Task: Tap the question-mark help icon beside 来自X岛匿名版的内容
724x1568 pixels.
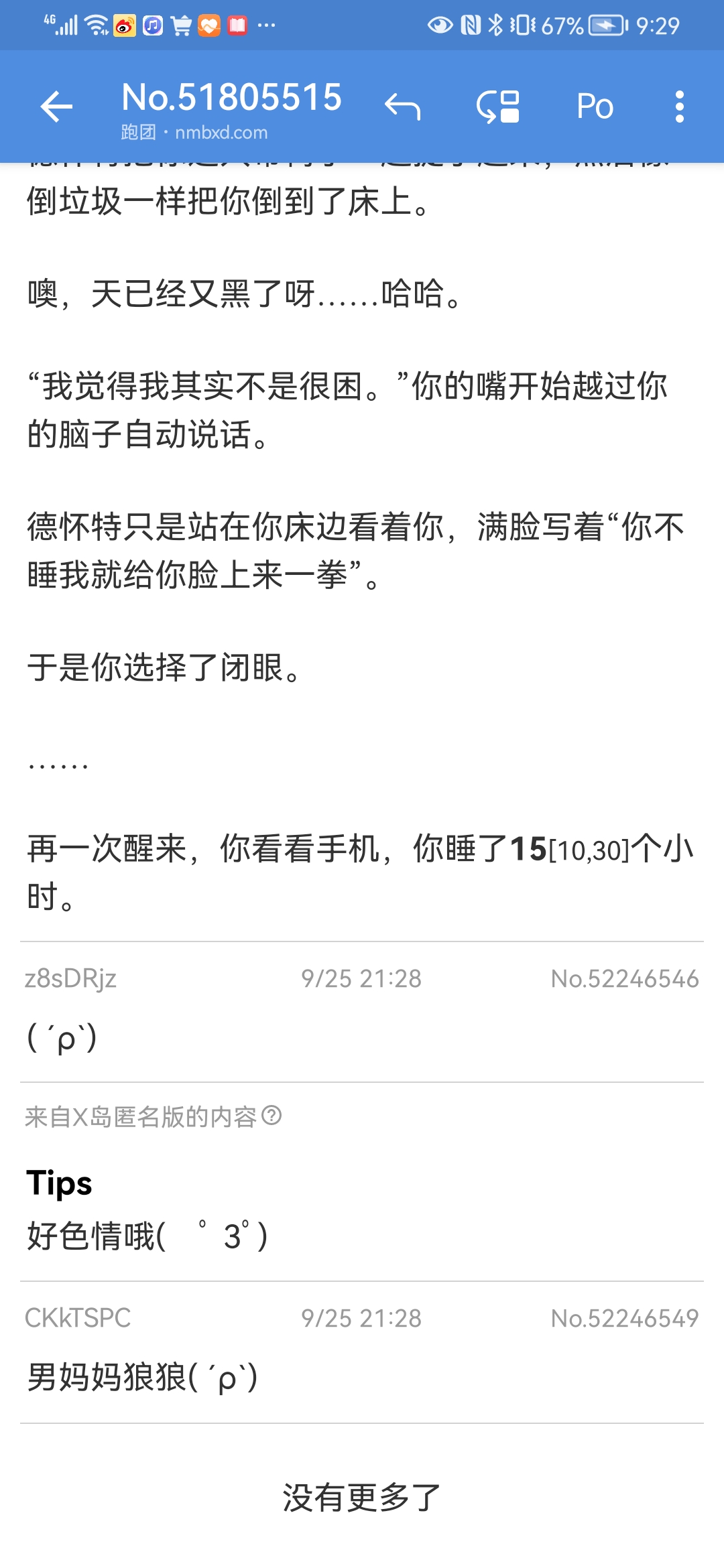Action: pyautogui.click(x=271, y=1116)
